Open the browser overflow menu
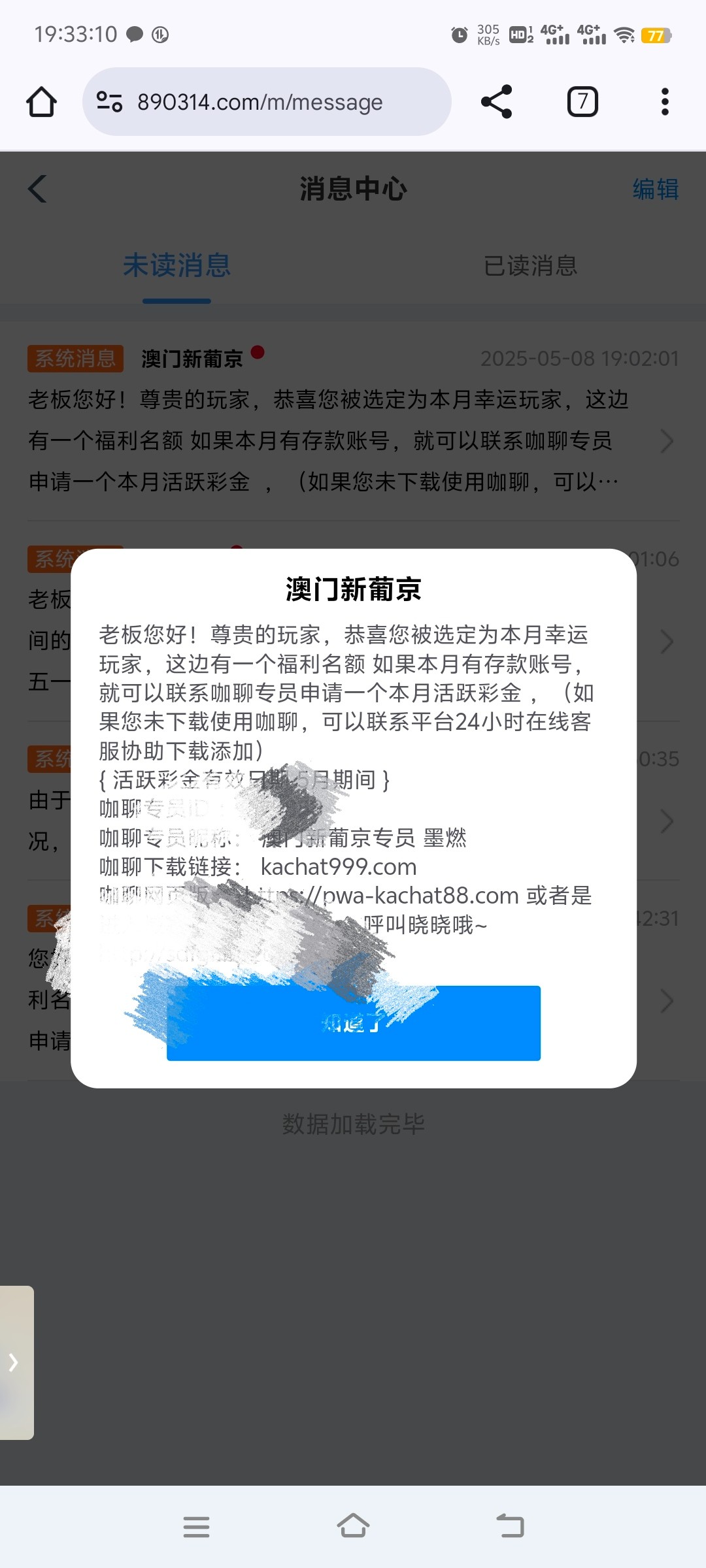The width and height of the screenshot is (706, 1568). [x=665, y=102]
